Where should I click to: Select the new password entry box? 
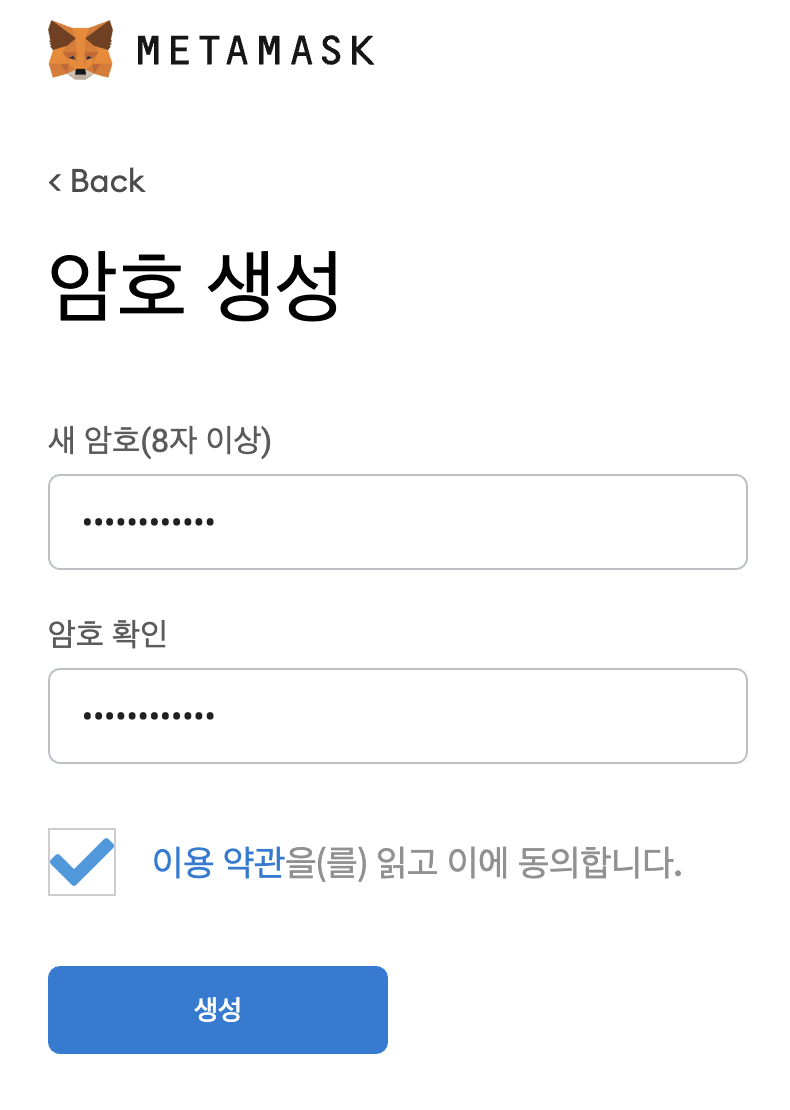(398, 521)
